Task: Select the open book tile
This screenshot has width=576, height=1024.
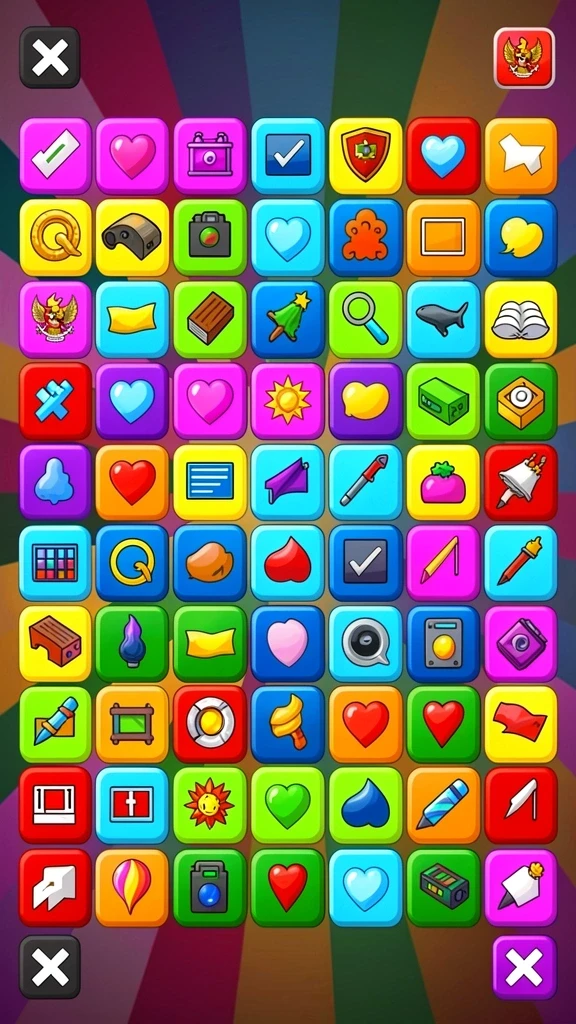Action: coord(520,319)
